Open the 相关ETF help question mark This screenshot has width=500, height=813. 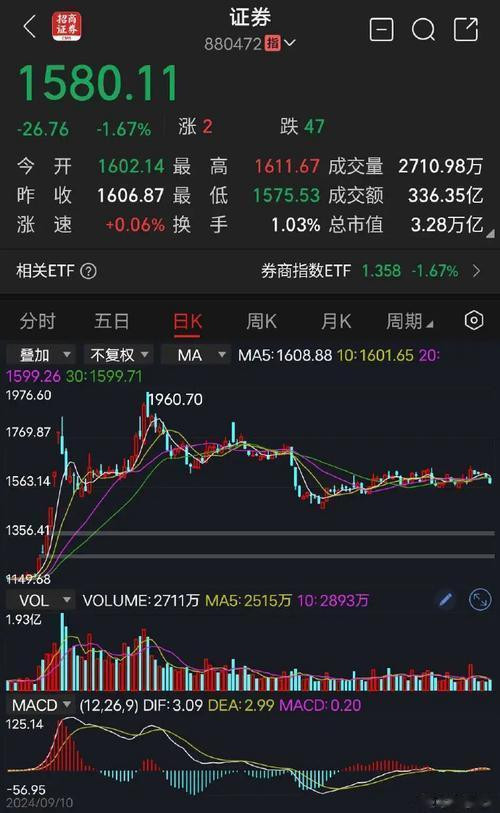(x=89, y=271)
